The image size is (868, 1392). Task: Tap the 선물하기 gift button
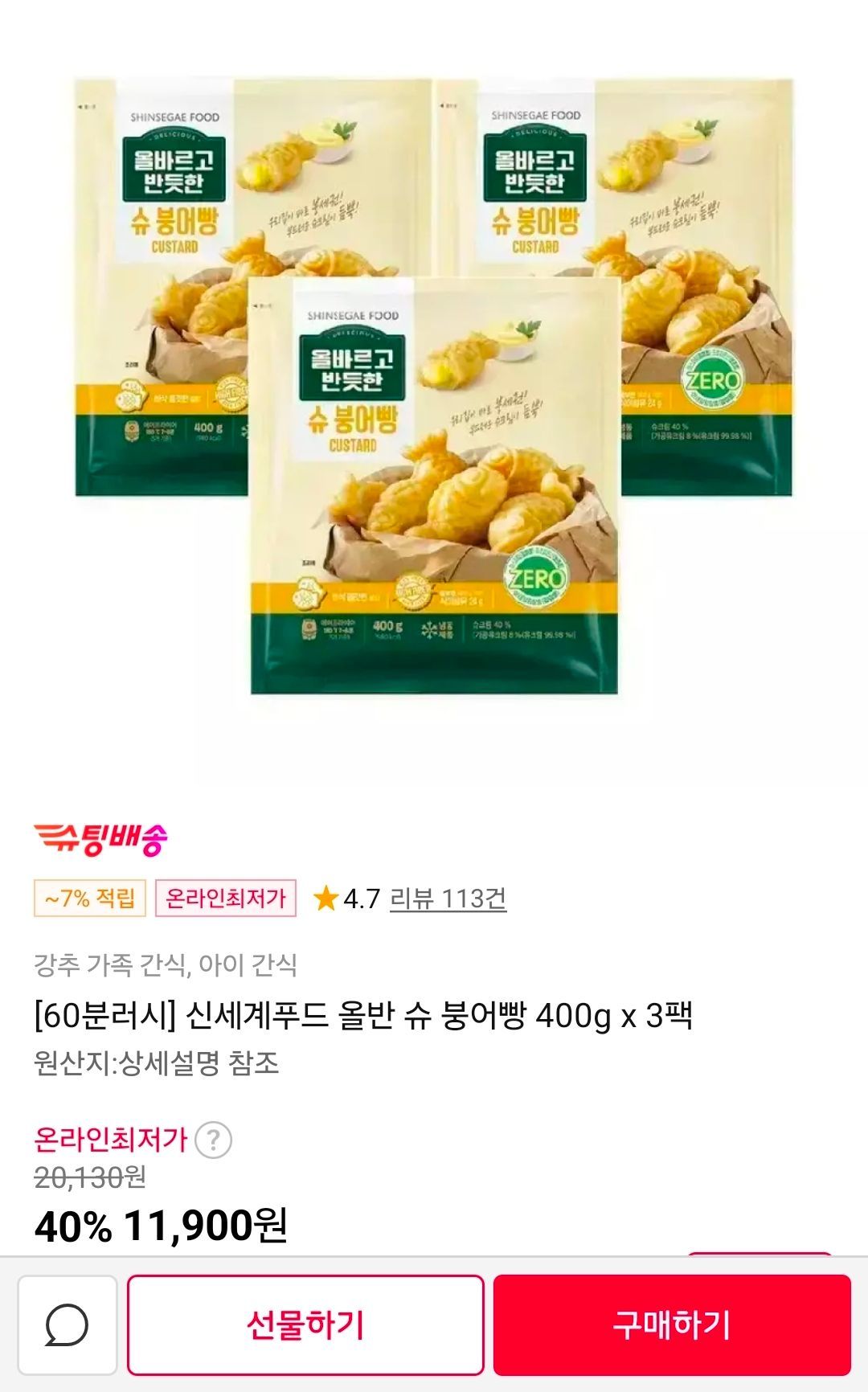point(305,1324)
